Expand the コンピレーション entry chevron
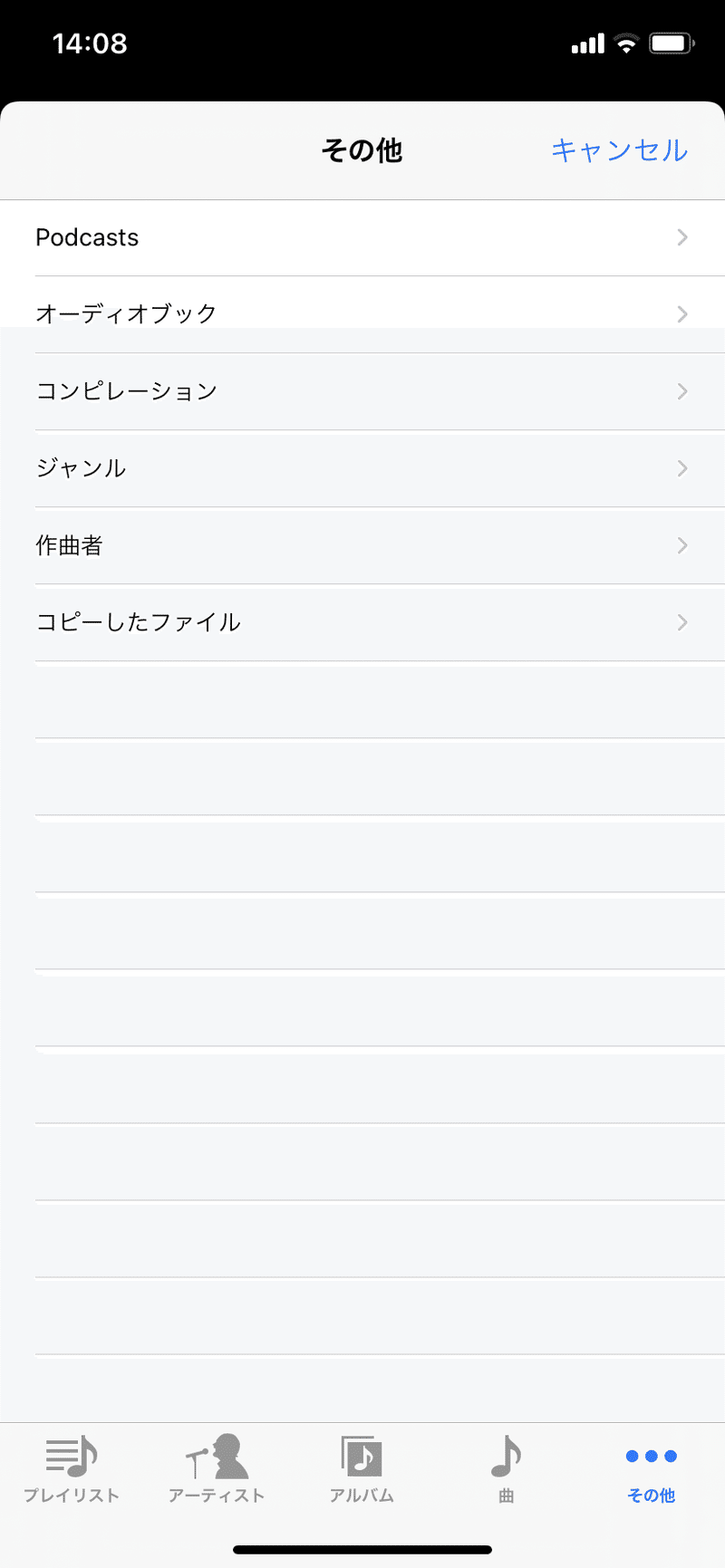Image resolution: width=725 pixels, height=1568 pixels. [x=682, y=391]
